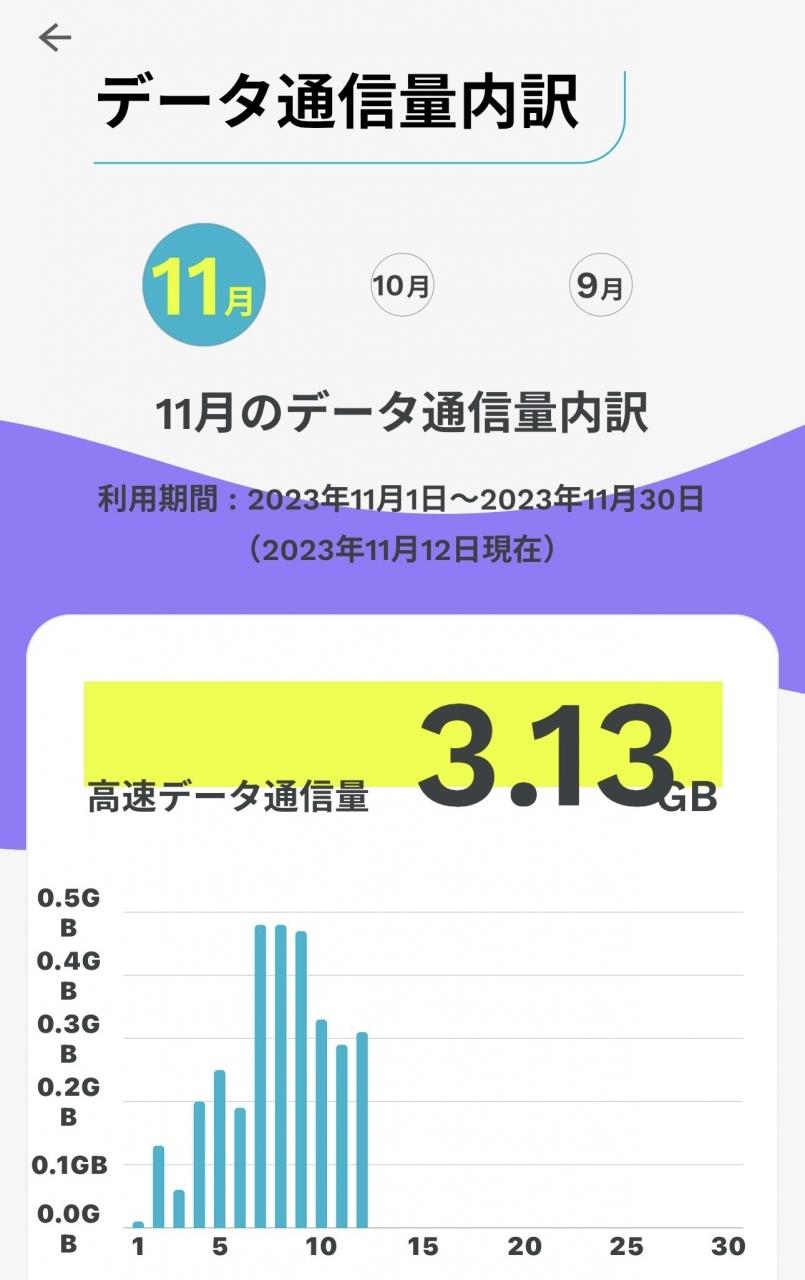
Task: Select the 11月 month tab
Action: 205,285
